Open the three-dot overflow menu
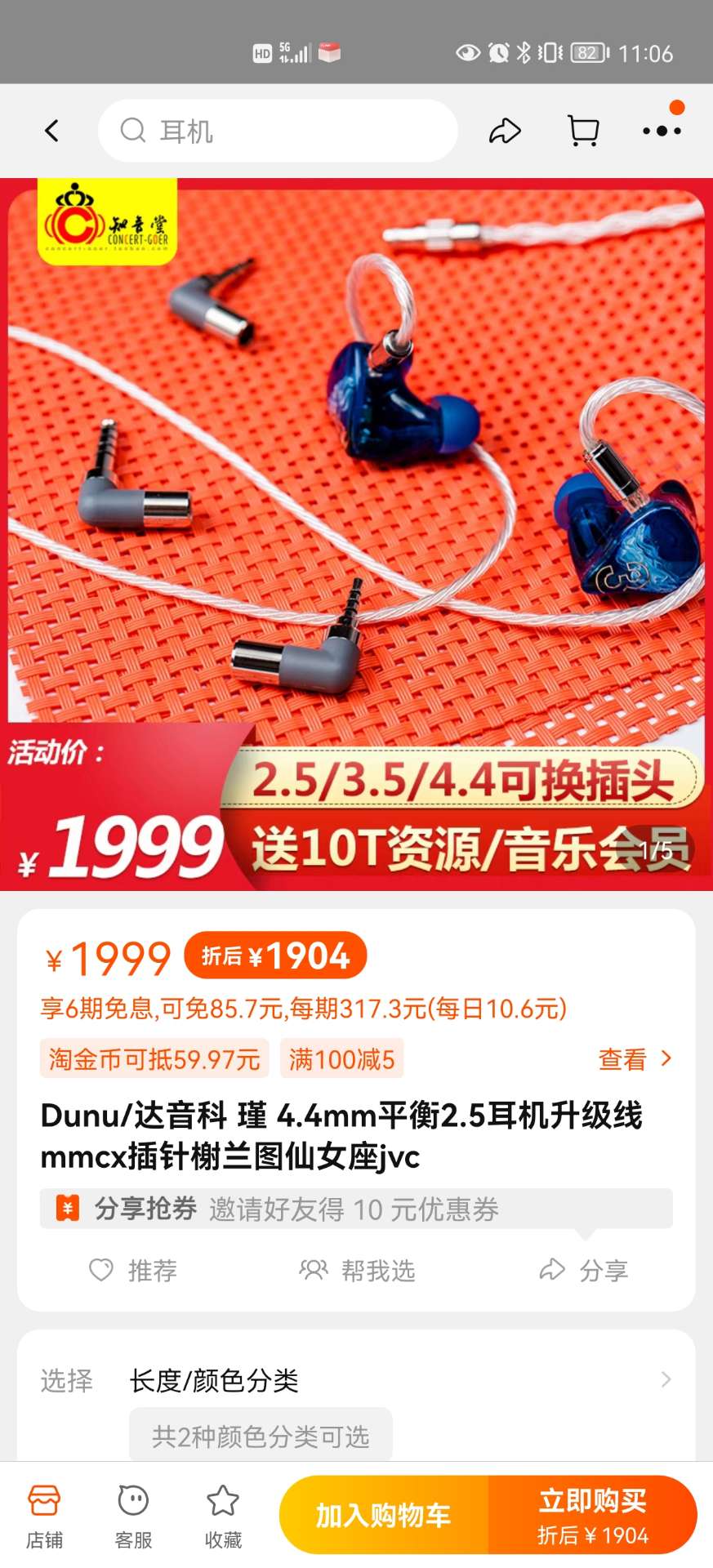The width and height of the screenshot is (713, 1568). pyautogui.click(x=661, y=131)
